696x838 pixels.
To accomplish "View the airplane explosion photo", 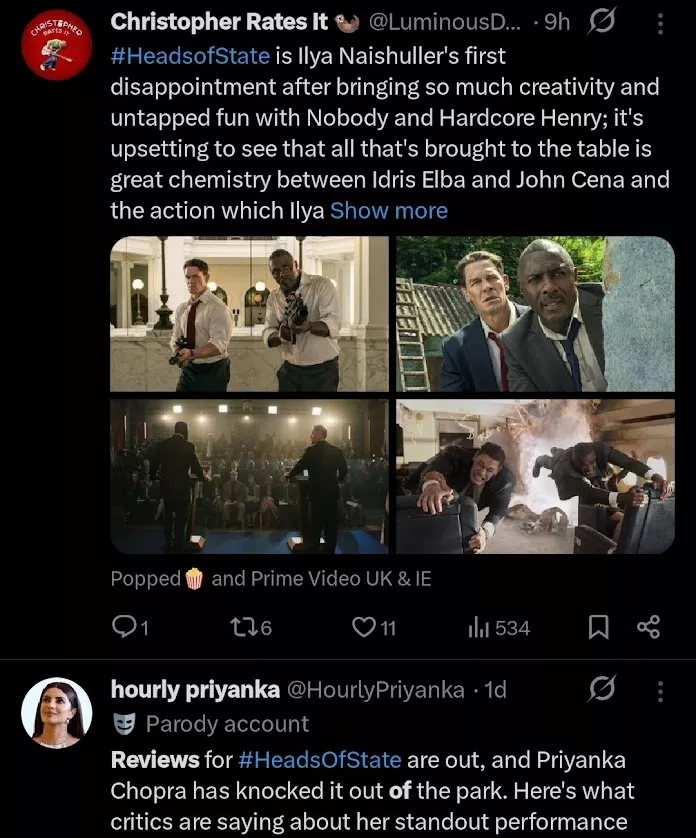I will point(535,476).
